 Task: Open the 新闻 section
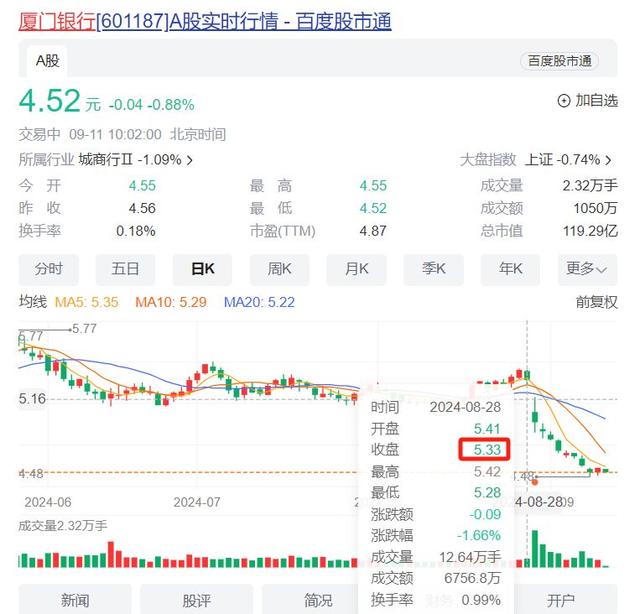click(x=75, y=599)
